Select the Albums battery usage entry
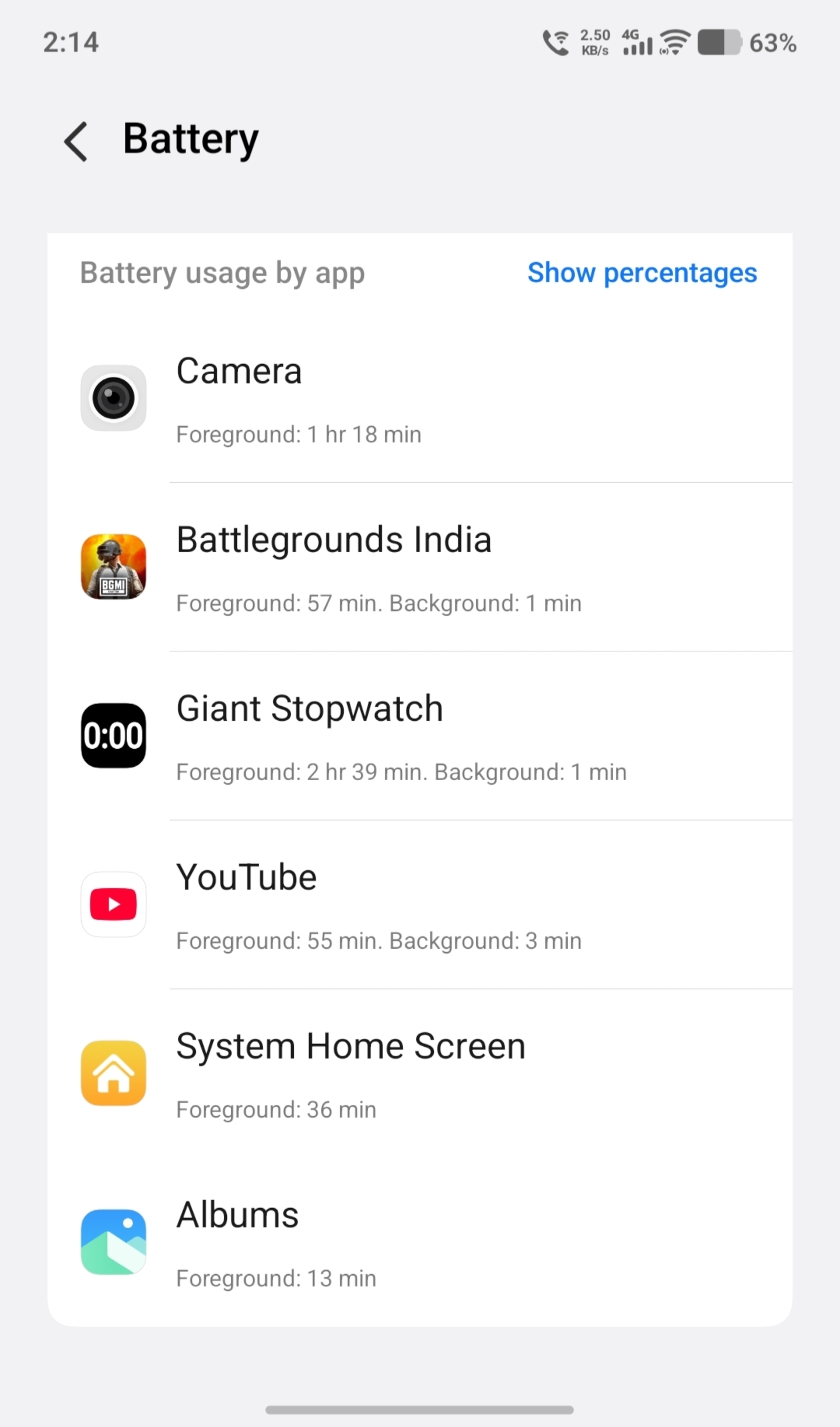The width and height of the screenshot is (840, 1427). point(419,1242)
